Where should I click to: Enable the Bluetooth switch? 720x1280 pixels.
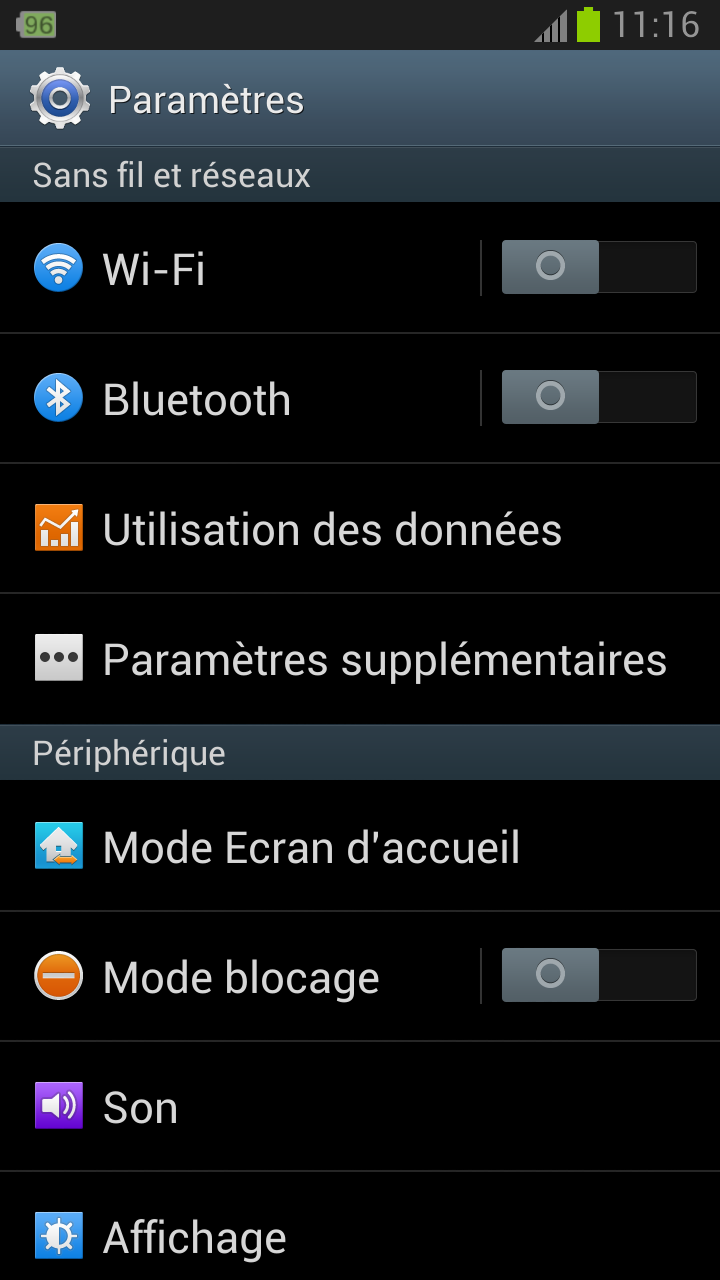pyautogui.click(x=599, y=397)
